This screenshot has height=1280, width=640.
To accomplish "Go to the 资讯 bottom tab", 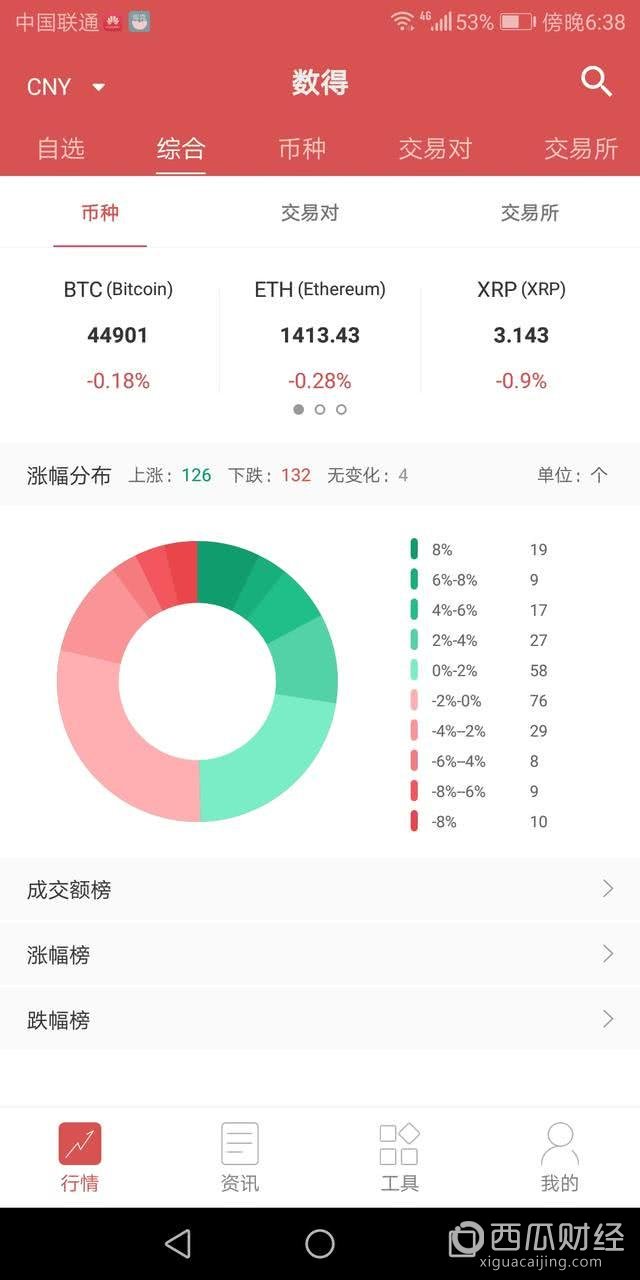I will (240, 1158).
